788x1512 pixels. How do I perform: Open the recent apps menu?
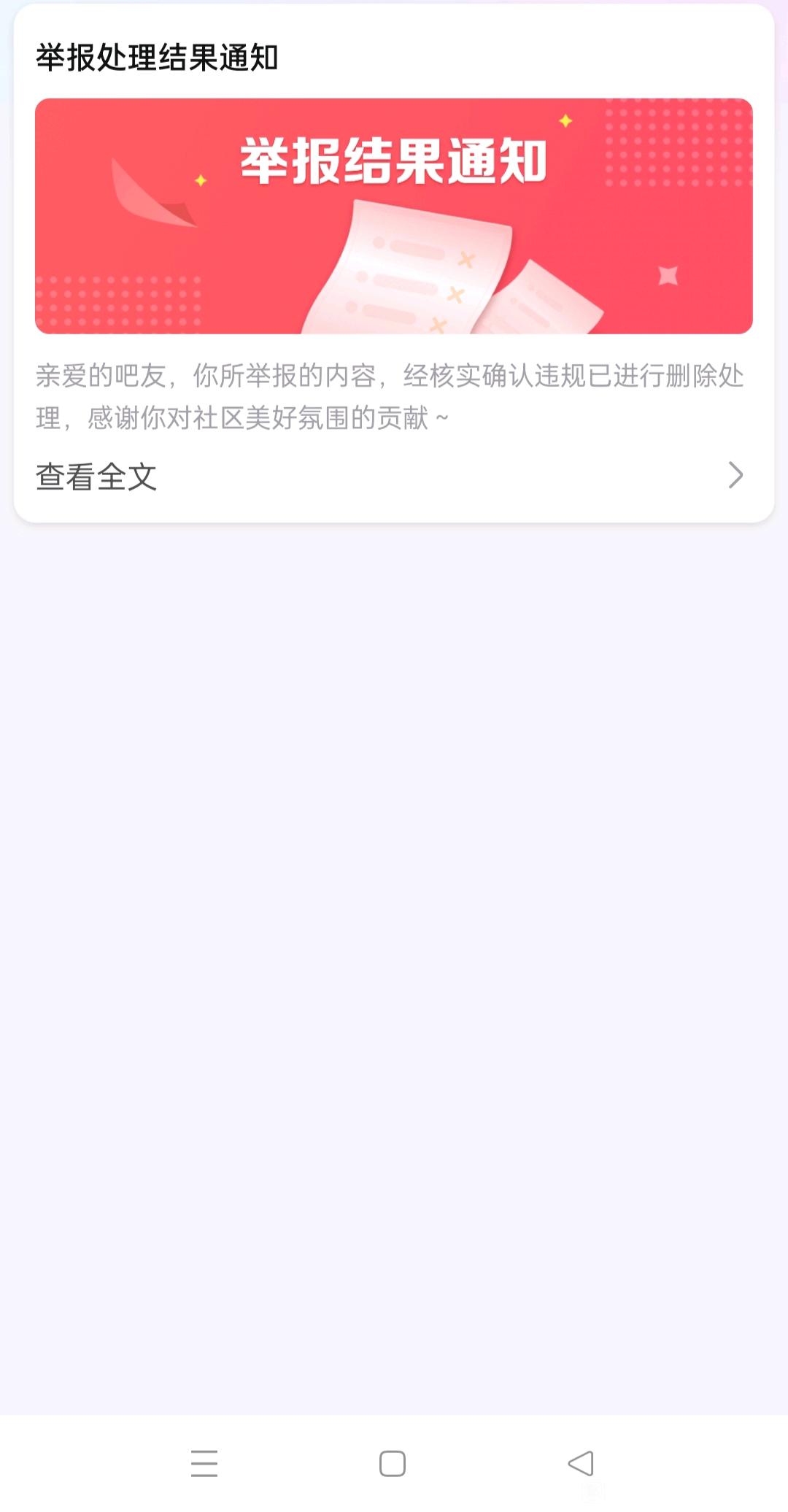pyautogui.click(x=204, y=1463)
